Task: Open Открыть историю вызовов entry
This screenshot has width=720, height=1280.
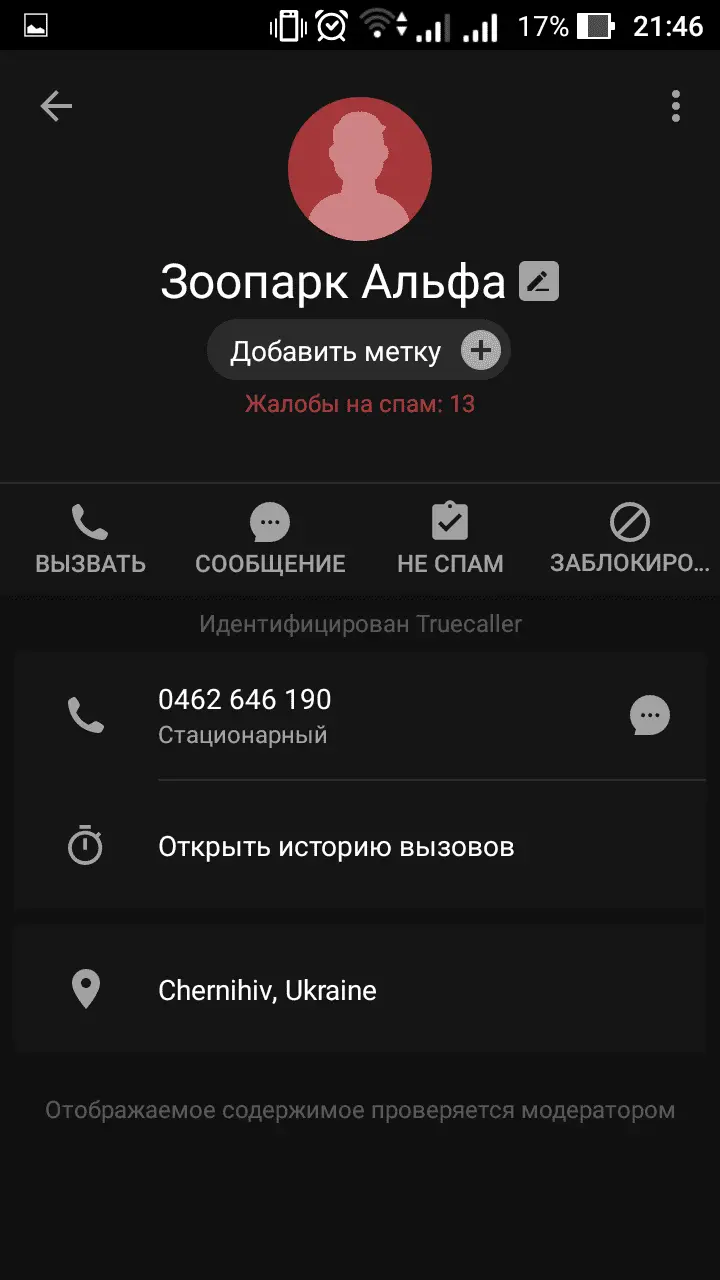Action: coord(335,846)
